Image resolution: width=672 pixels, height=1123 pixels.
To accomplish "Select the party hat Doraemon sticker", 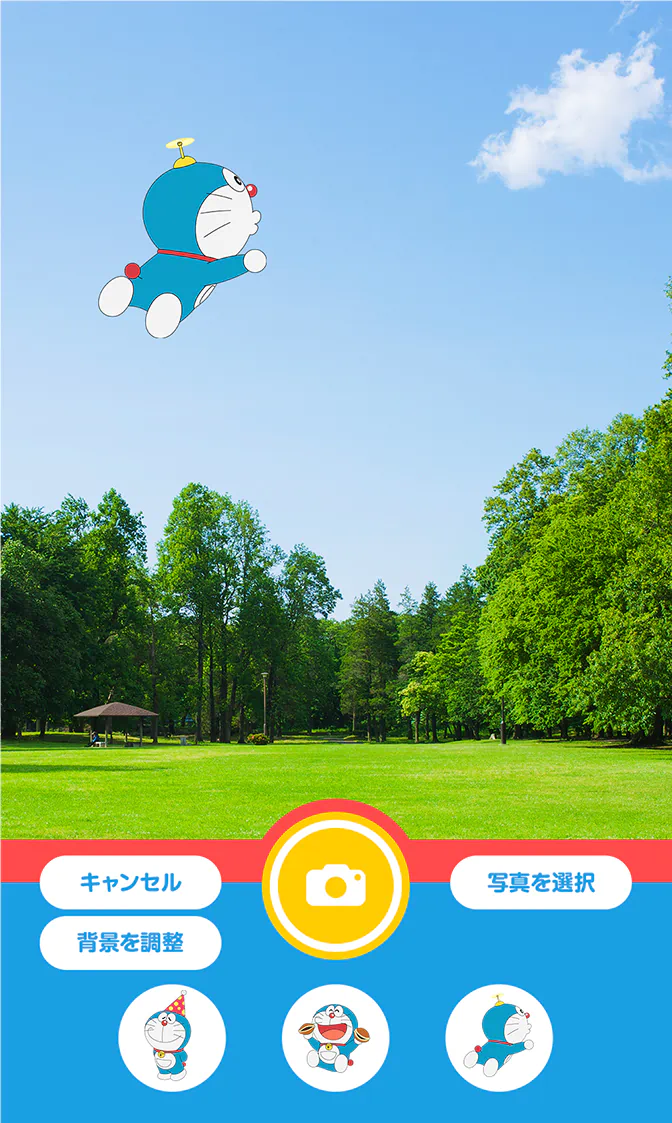I will pos(172,1038).
